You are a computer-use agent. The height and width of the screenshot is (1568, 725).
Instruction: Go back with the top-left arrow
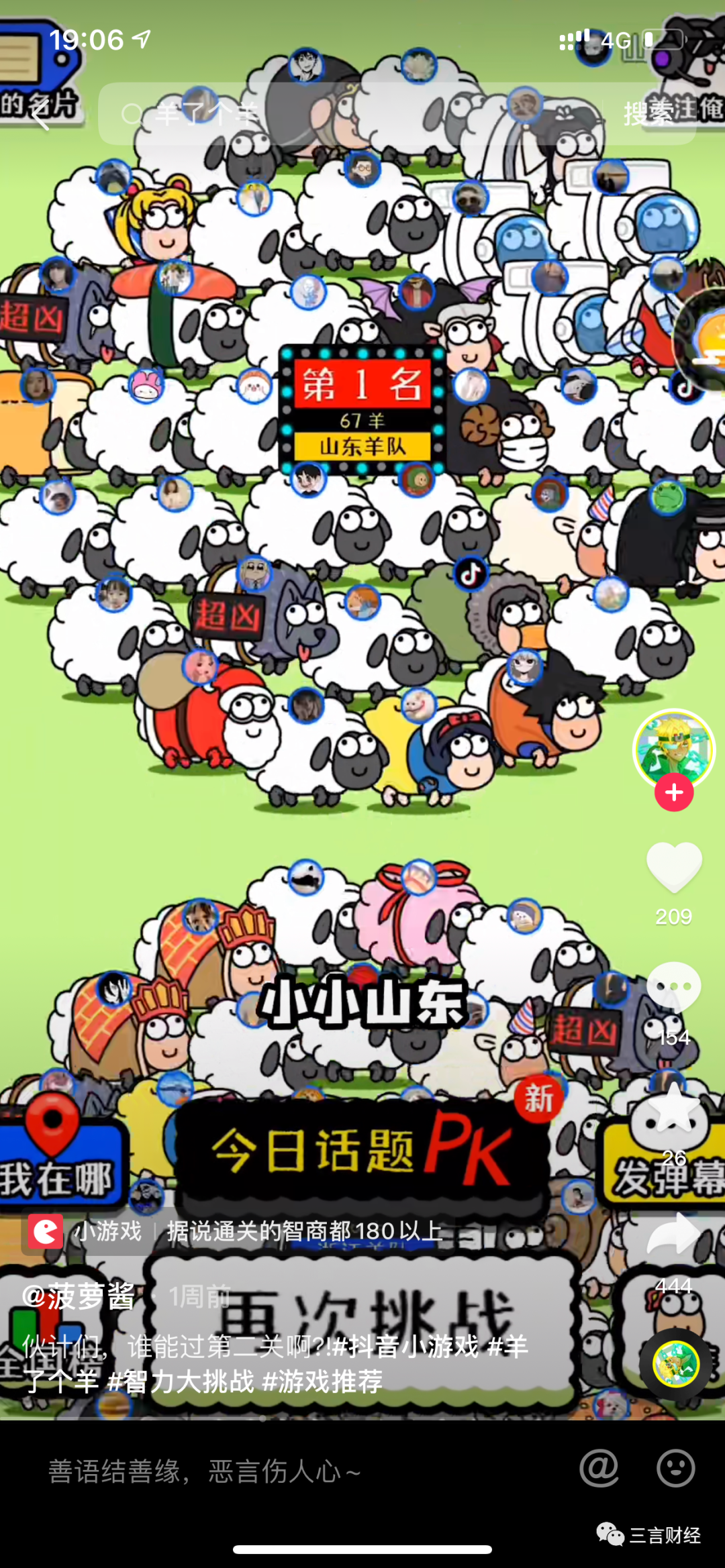(x=42, y=115)
